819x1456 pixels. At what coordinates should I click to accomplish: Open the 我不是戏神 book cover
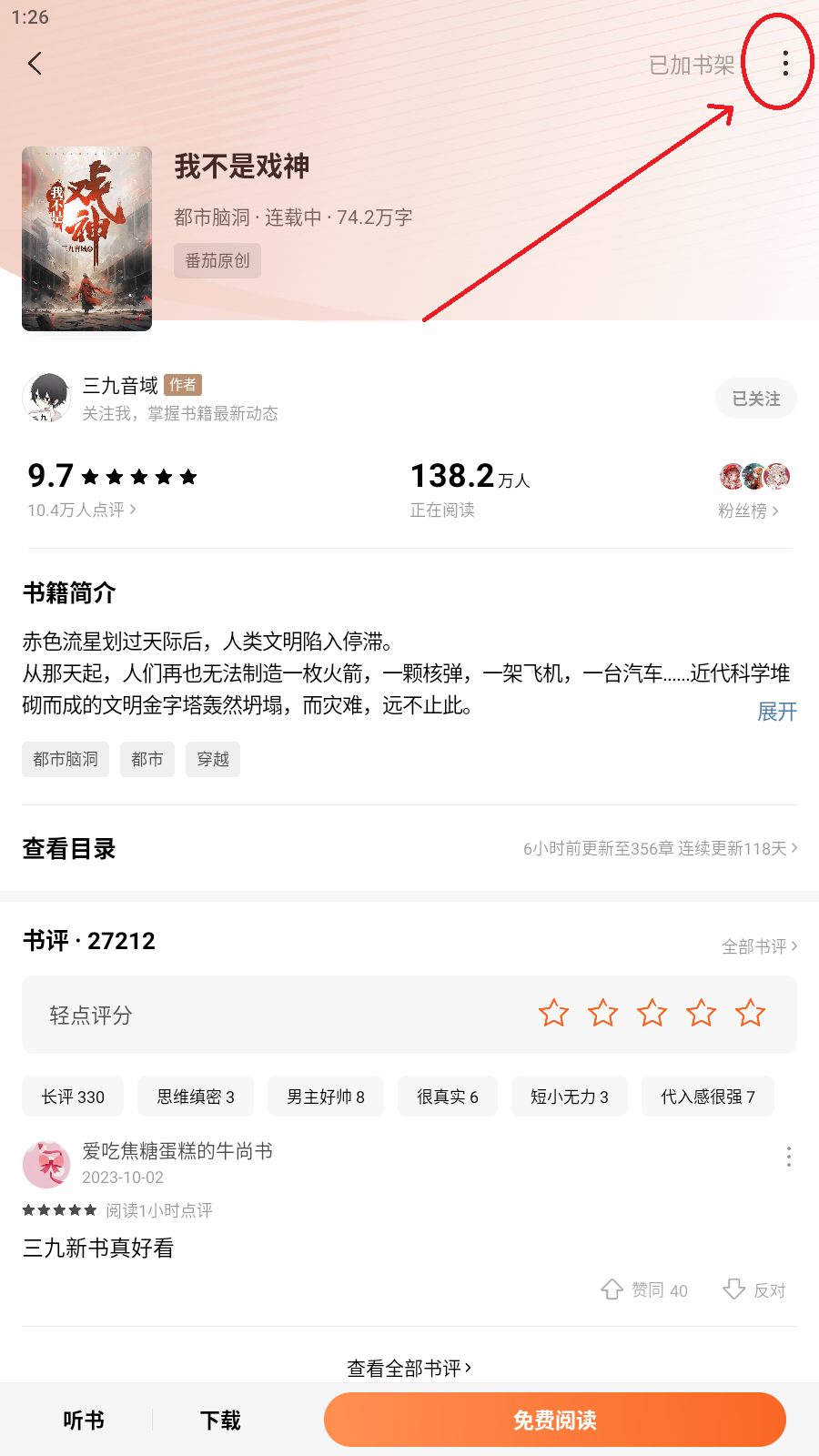[87, 238]
